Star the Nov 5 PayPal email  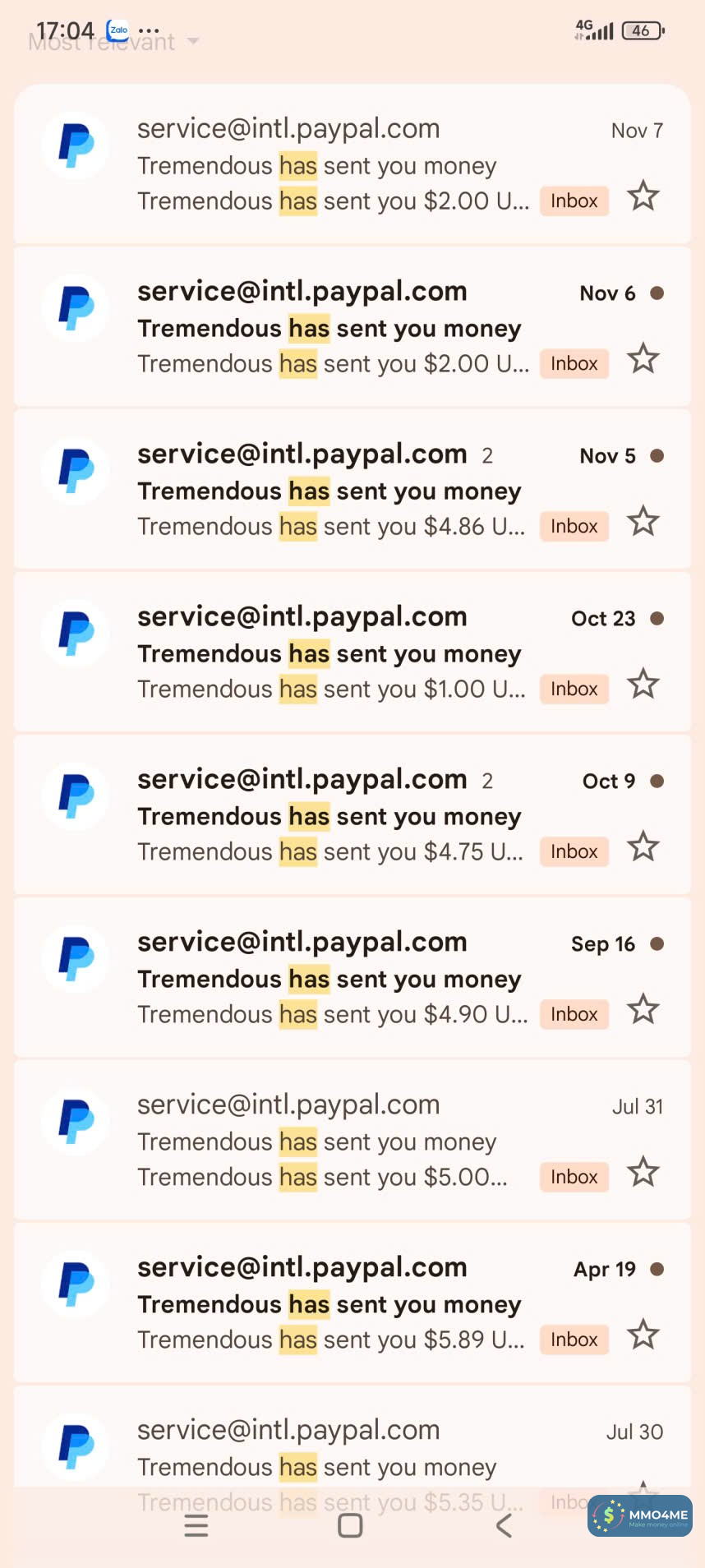643,522
